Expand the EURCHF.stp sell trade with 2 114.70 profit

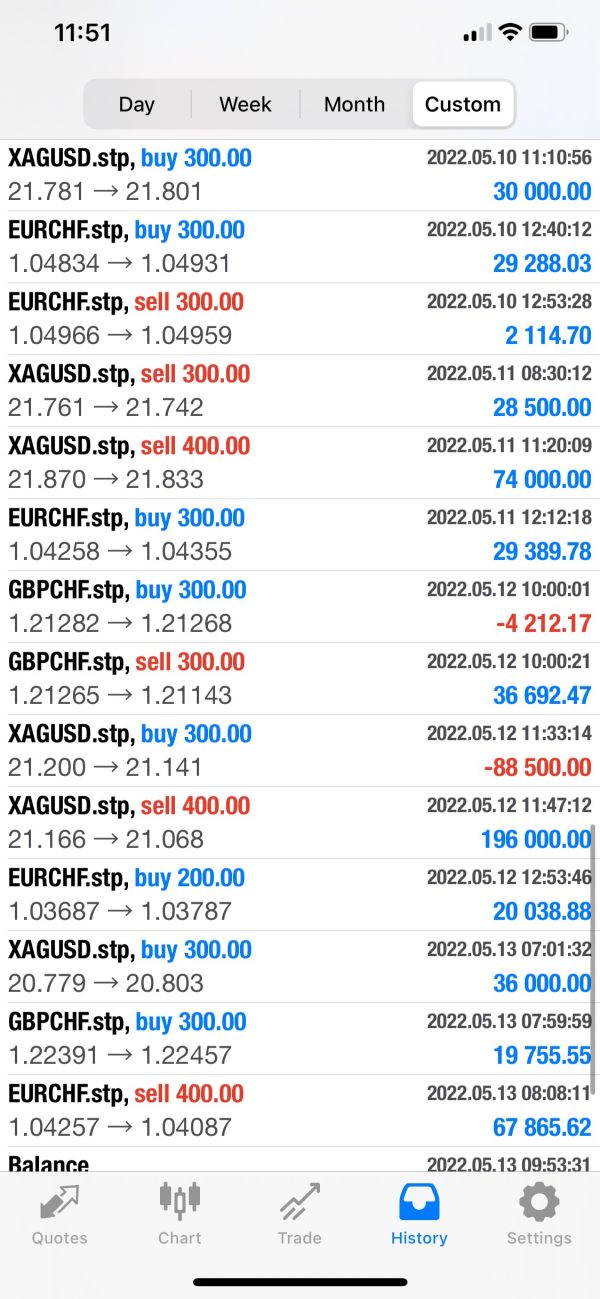[x=300, y=319]
